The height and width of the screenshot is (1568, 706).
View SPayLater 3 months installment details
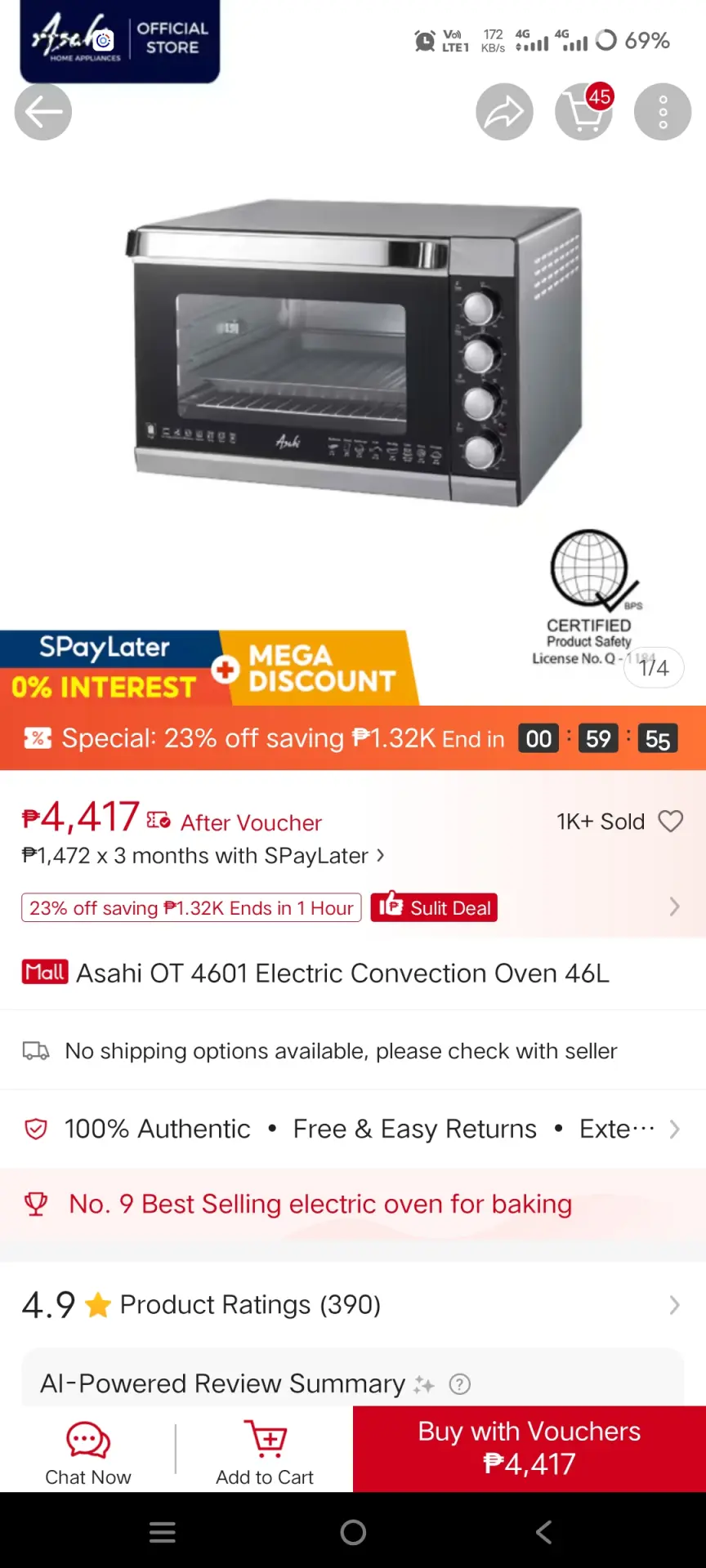click(203, 856)
